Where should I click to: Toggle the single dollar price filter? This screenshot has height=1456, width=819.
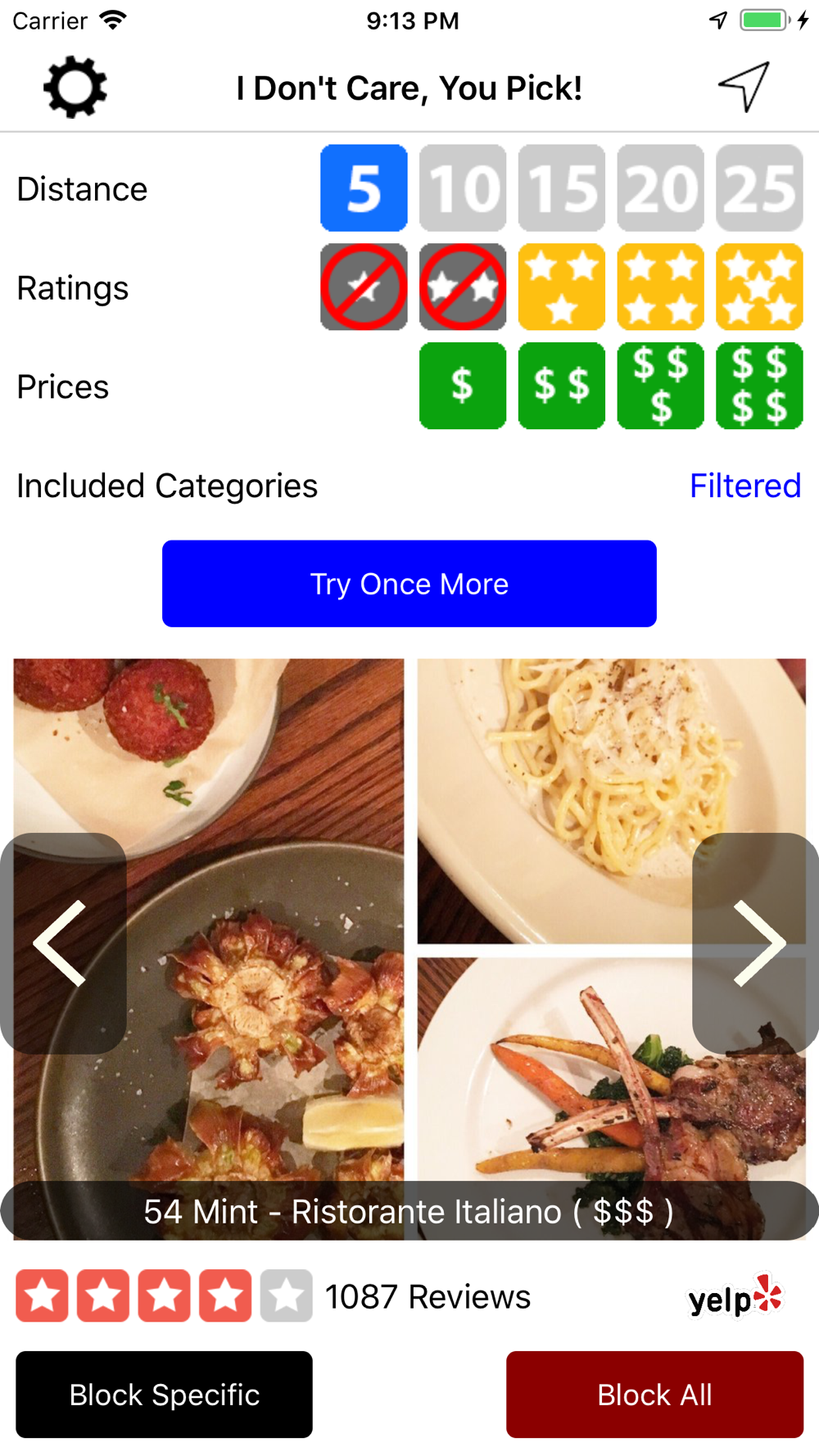click(x=463, y=386)
